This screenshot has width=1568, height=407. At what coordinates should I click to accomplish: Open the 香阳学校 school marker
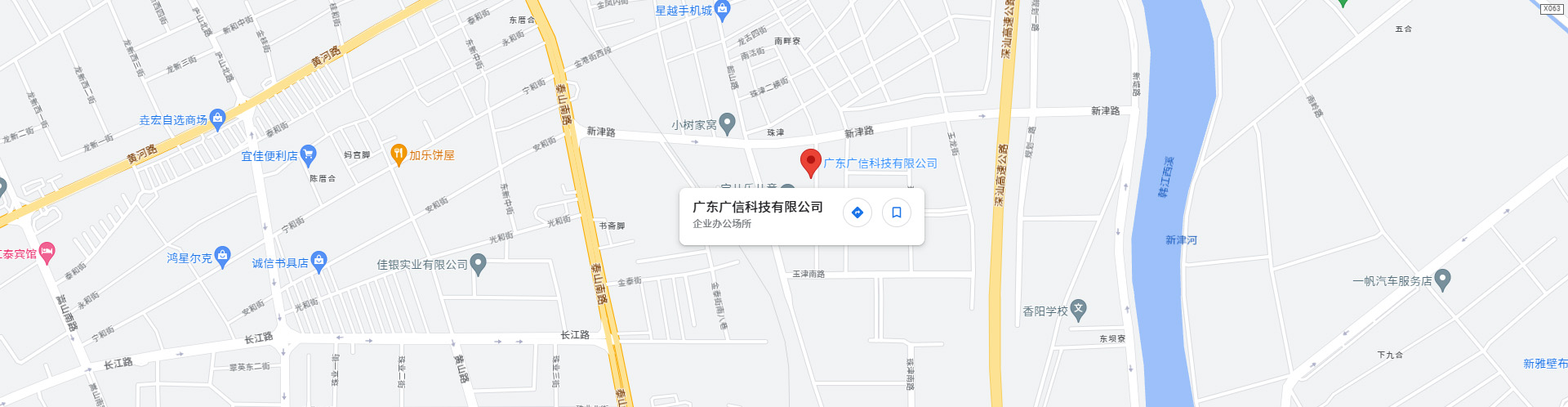pos(1078,309)
